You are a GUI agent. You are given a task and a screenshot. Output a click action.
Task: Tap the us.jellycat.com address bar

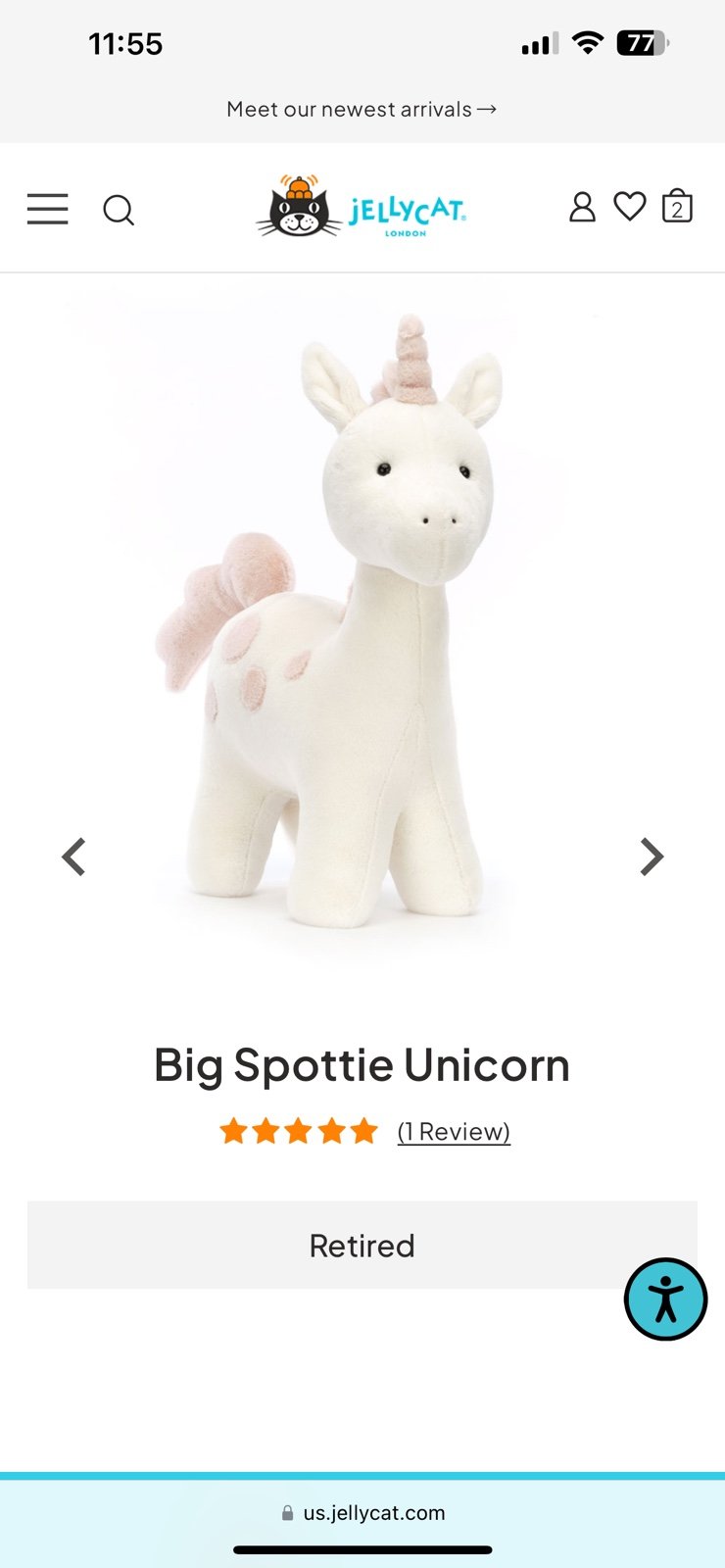coord(362,1513)
